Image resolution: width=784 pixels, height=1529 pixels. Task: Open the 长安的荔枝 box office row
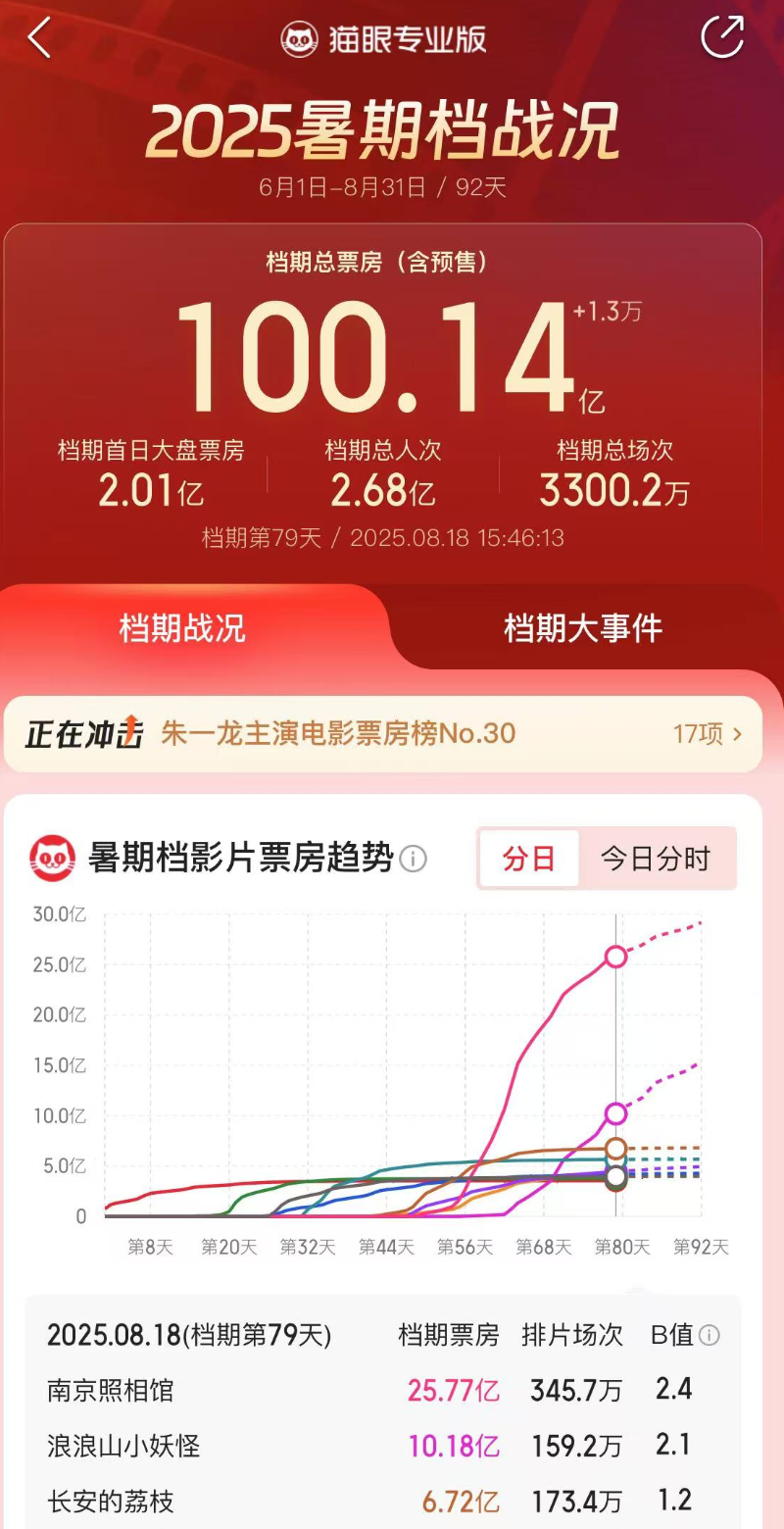pyautogui.click(x=382, y=1500)
